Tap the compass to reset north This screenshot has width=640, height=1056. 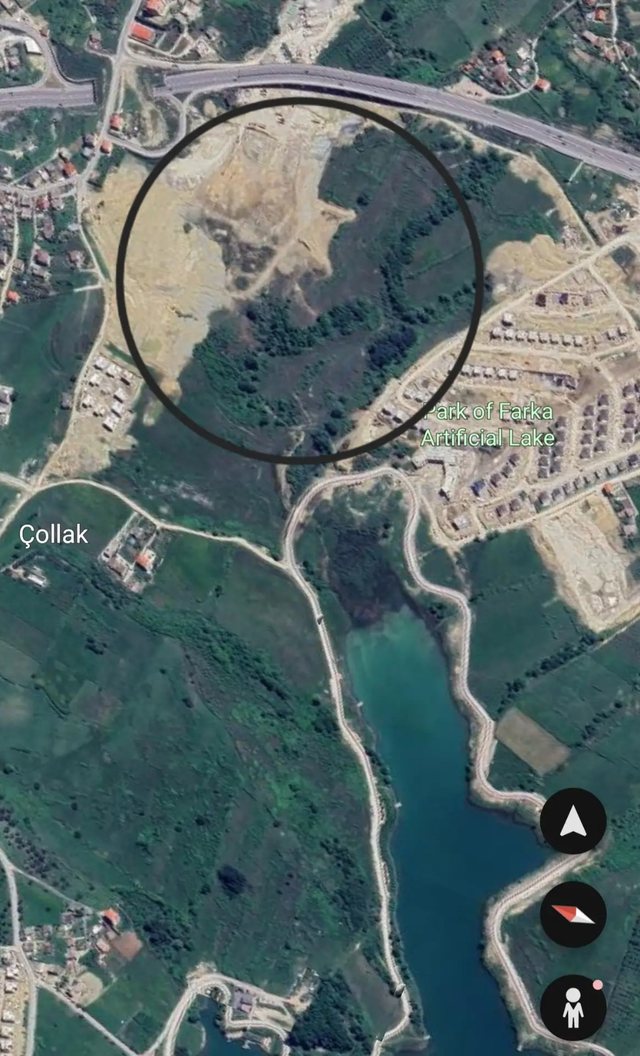[573, 914]
